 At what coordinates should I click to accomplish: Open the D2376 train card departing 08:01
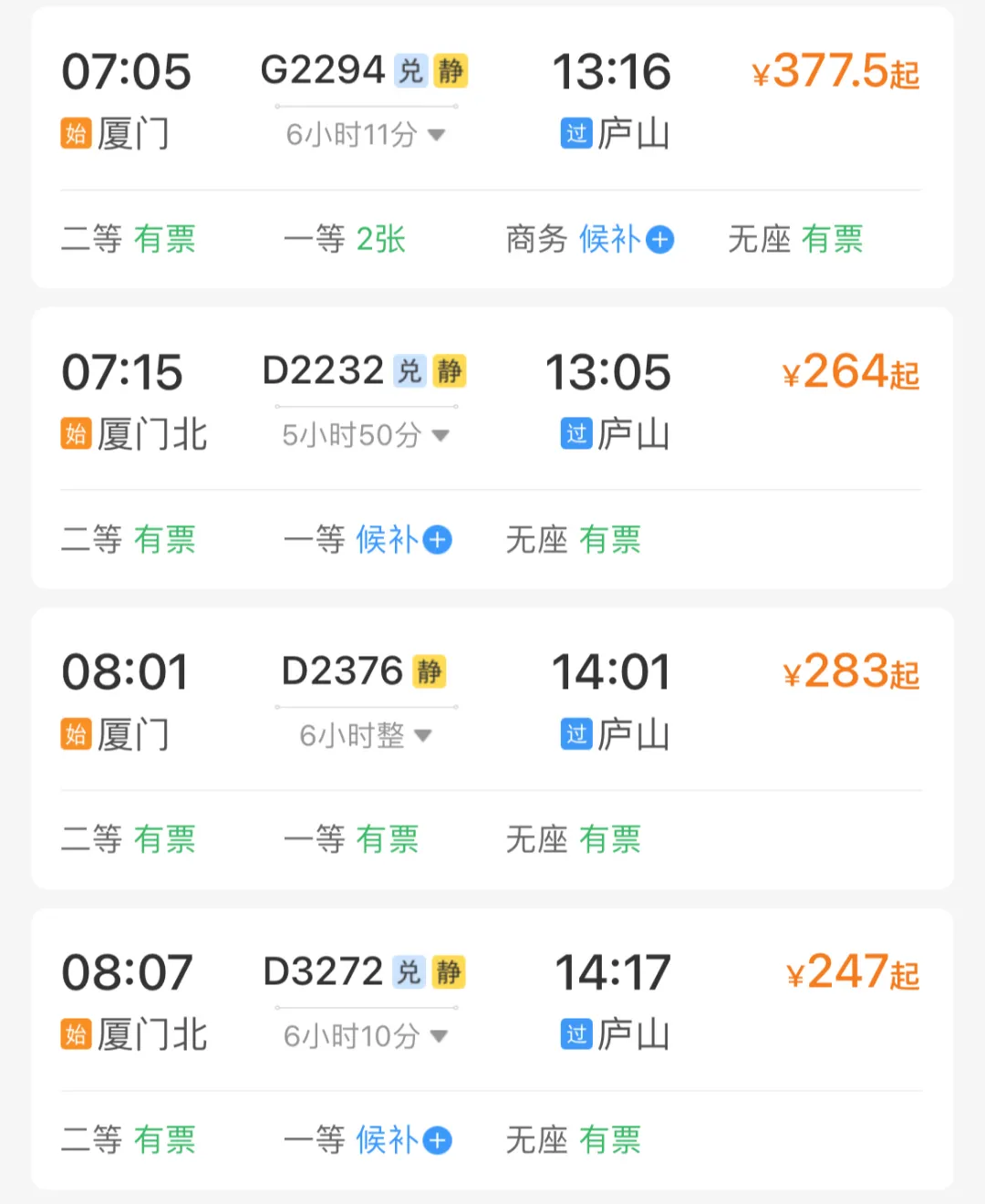tap(493, 702)
